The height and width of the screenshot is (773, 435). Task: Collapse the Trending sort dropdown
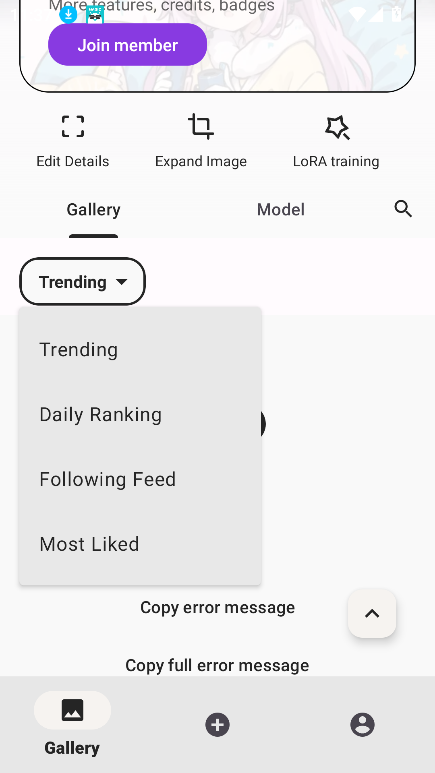(x=82, y=281)
